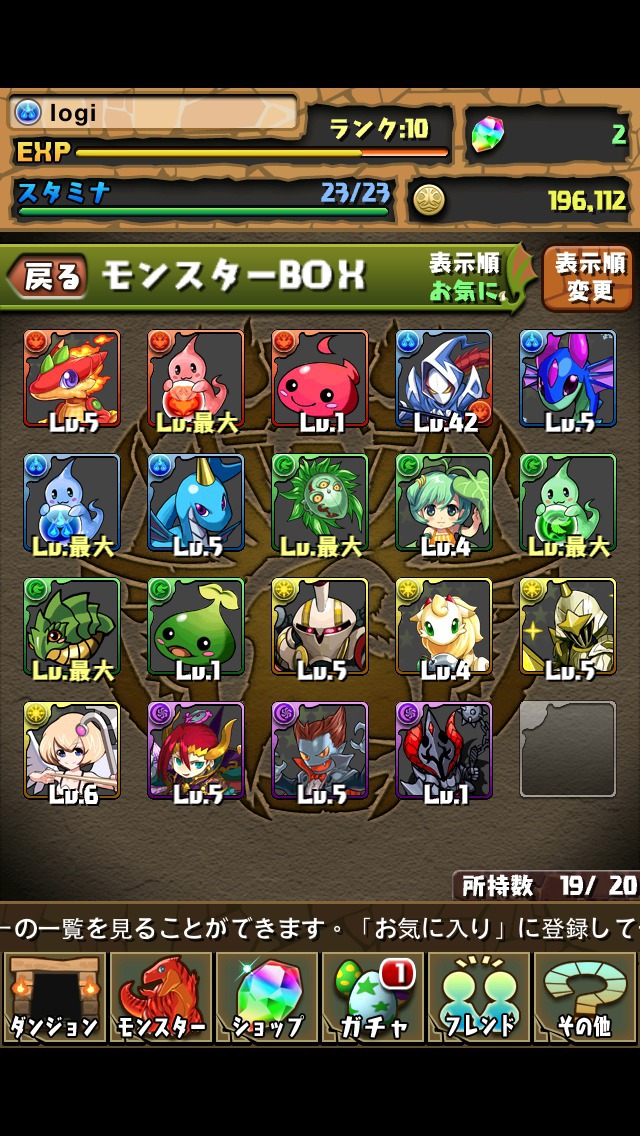Switch to the ダンジョン tab

pyautogui.click(x=54, y=998)
